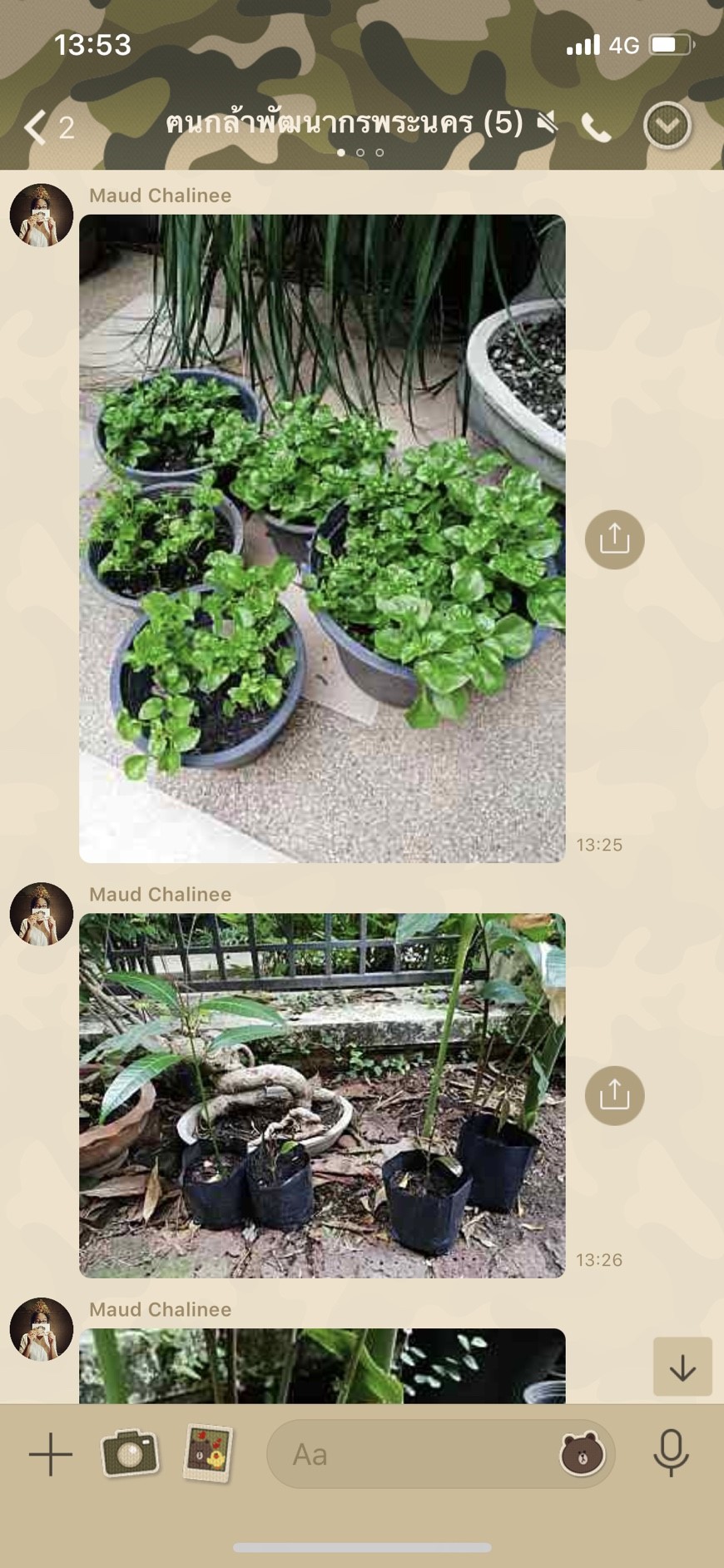
Task: View Maud Chalinee's profile picture
Action: click(42, 216)
